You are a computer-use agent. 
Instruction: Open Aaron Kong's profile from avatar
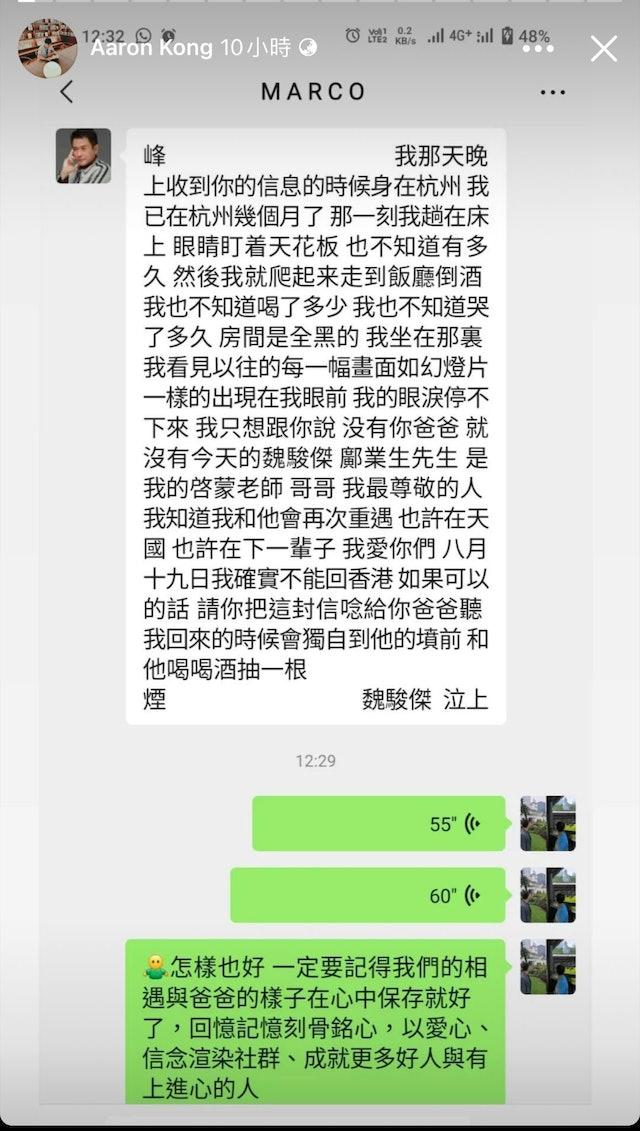pos(47,48)
